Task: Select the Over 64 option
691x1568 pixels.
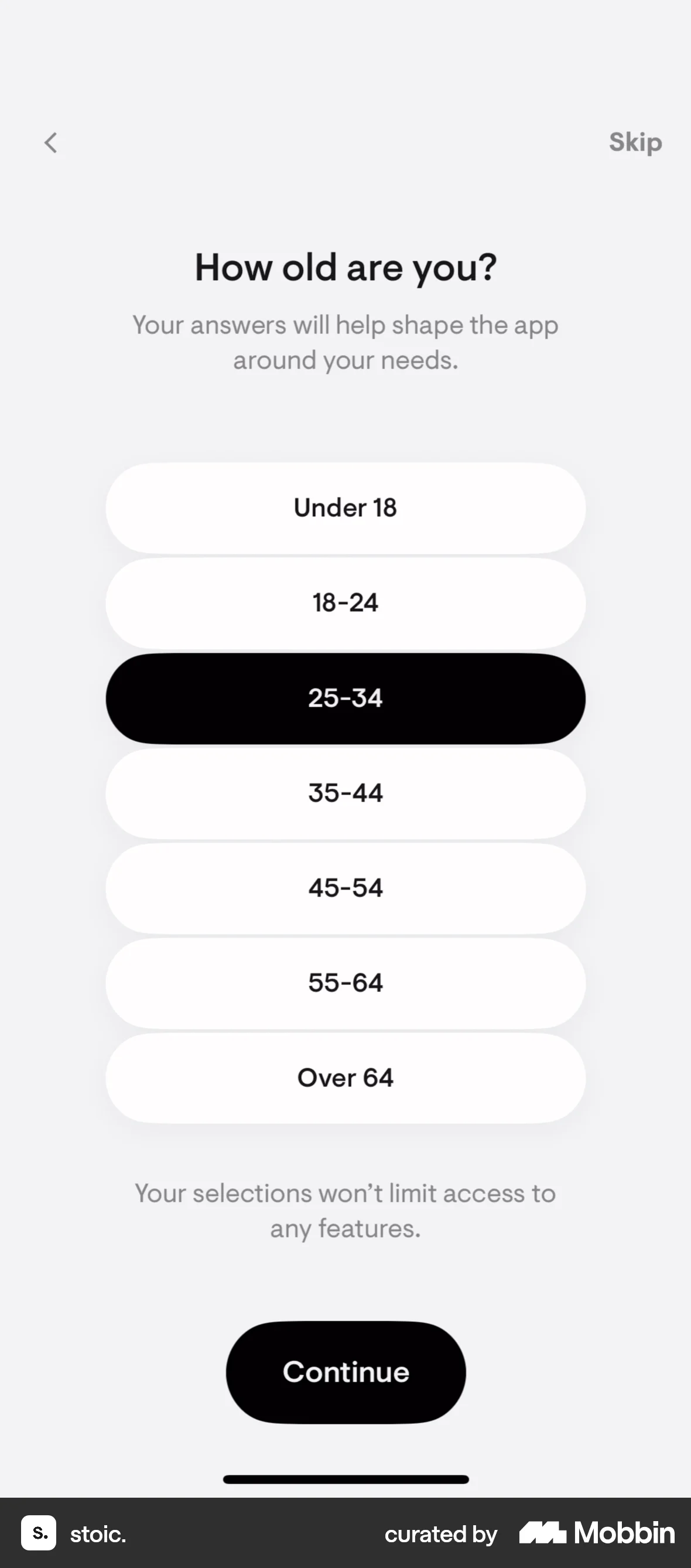Action: click(x=345, y=1078)
